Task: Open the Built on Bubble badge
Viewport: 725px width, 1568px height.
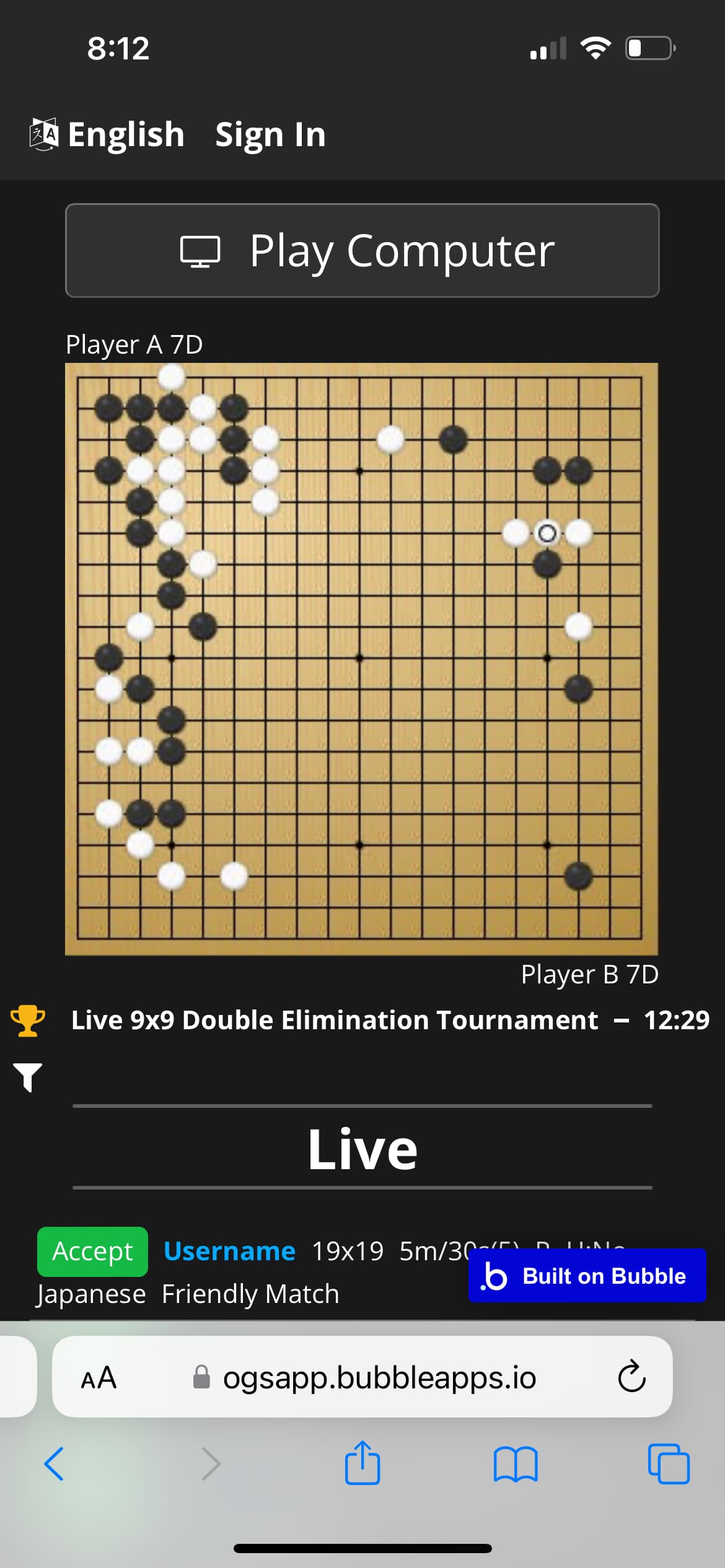Action: click(587, 1276)
